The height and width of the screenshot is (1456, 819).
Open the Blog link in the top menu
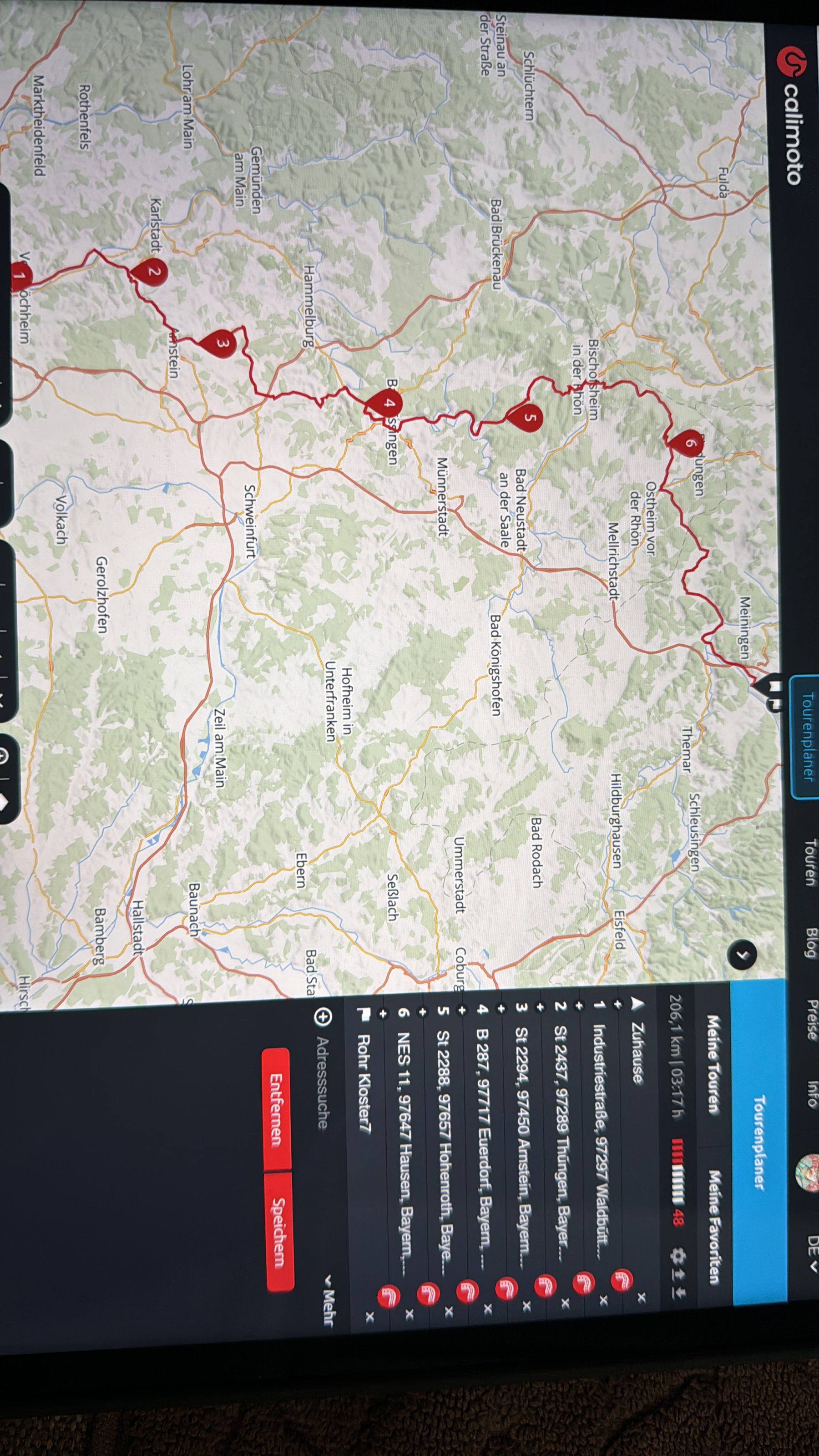[810, 942]
